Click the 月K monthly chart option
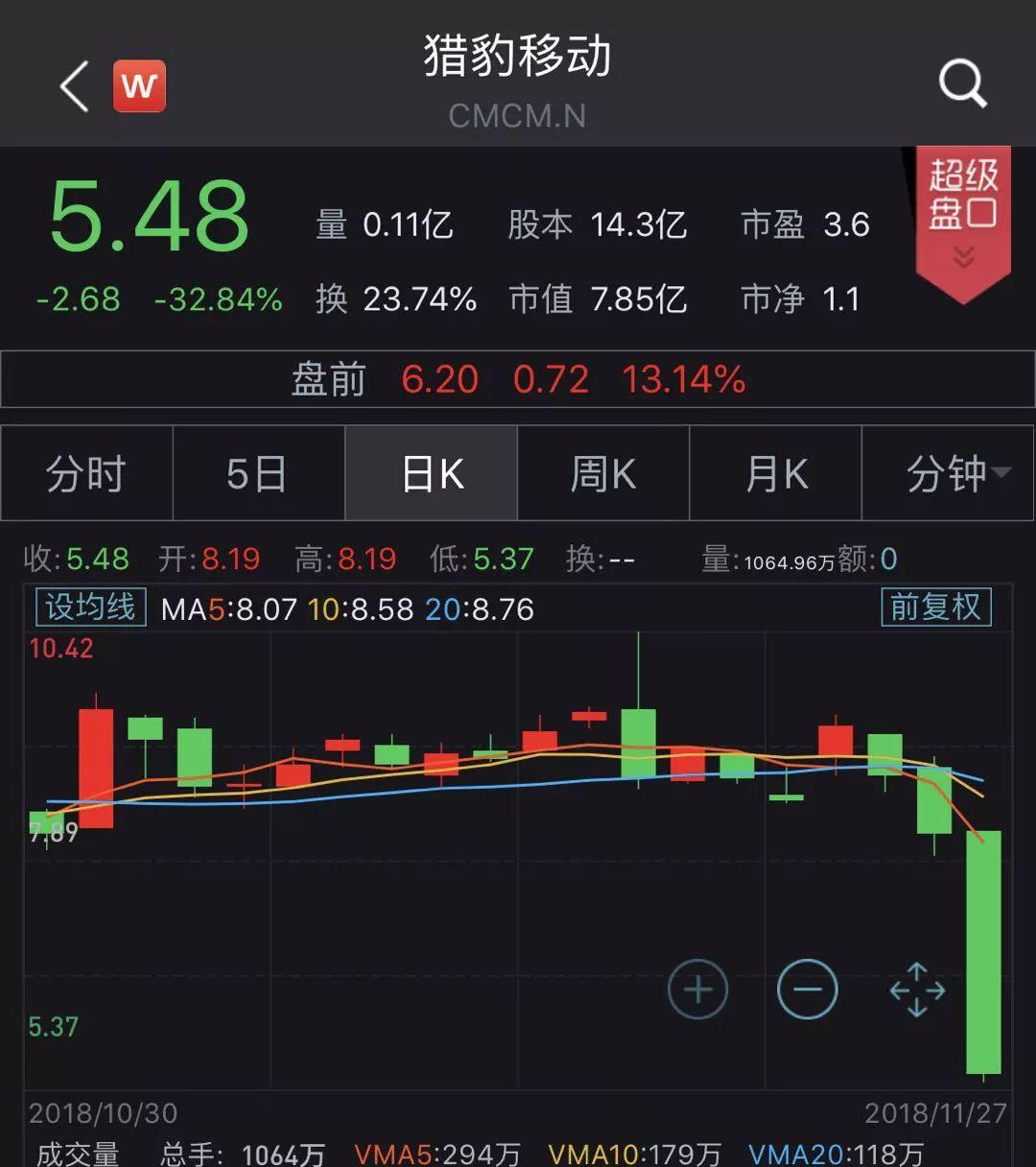The image size is (1036, 1167). [x=775, y=473]
